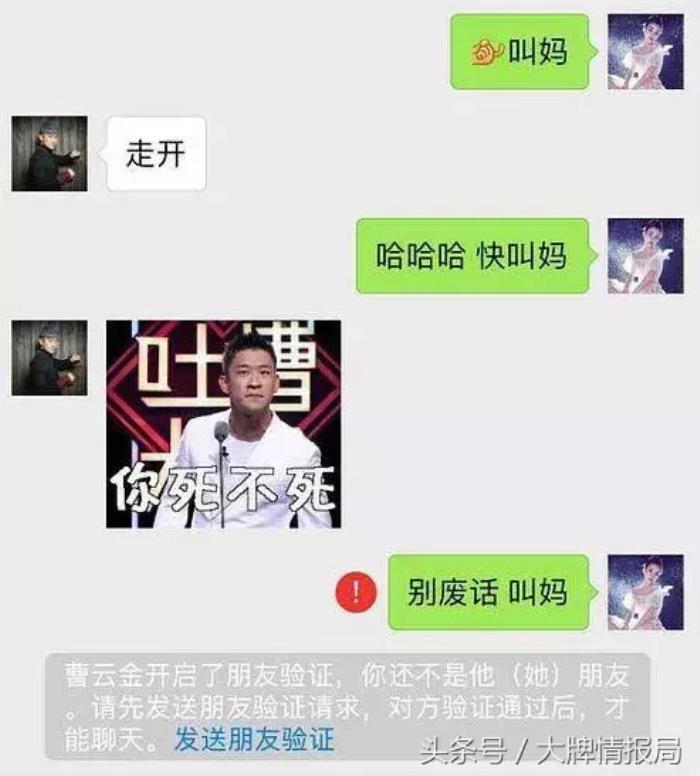
Task: Open your avatar beside 哈哈哈 快叫妈
Action: [x=645, y=256]
